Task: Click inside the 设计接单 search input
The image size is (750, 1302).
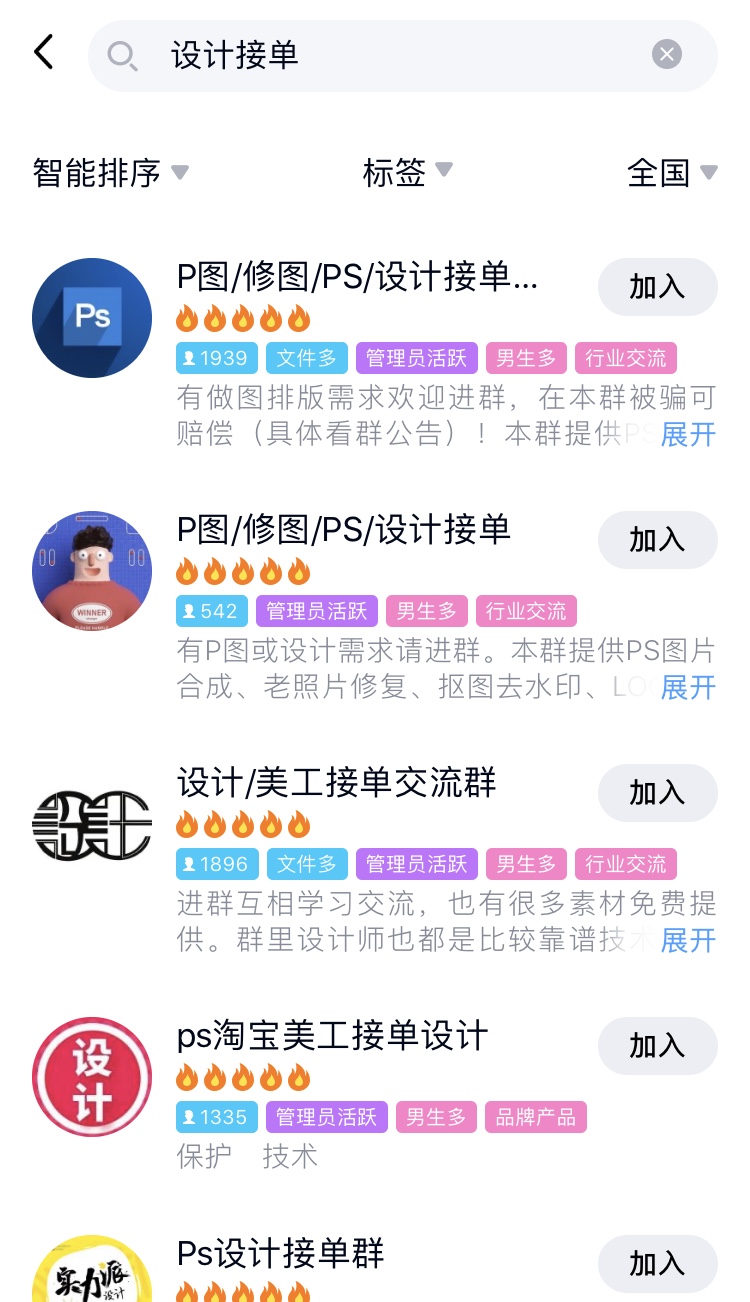Action: pos(300,55)
